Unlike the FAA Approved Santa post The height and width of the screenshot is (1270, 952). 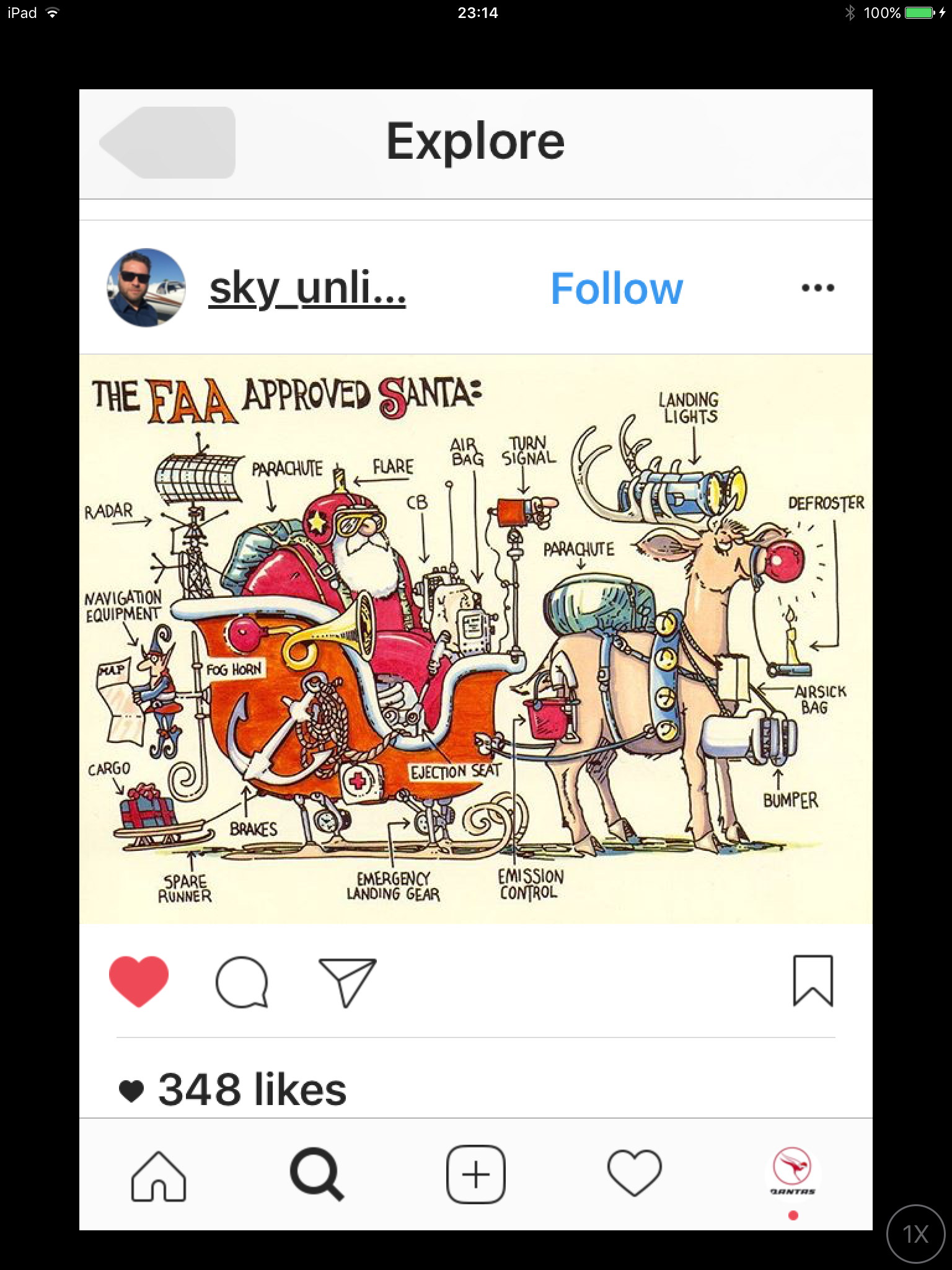click(x=139, y=981)
